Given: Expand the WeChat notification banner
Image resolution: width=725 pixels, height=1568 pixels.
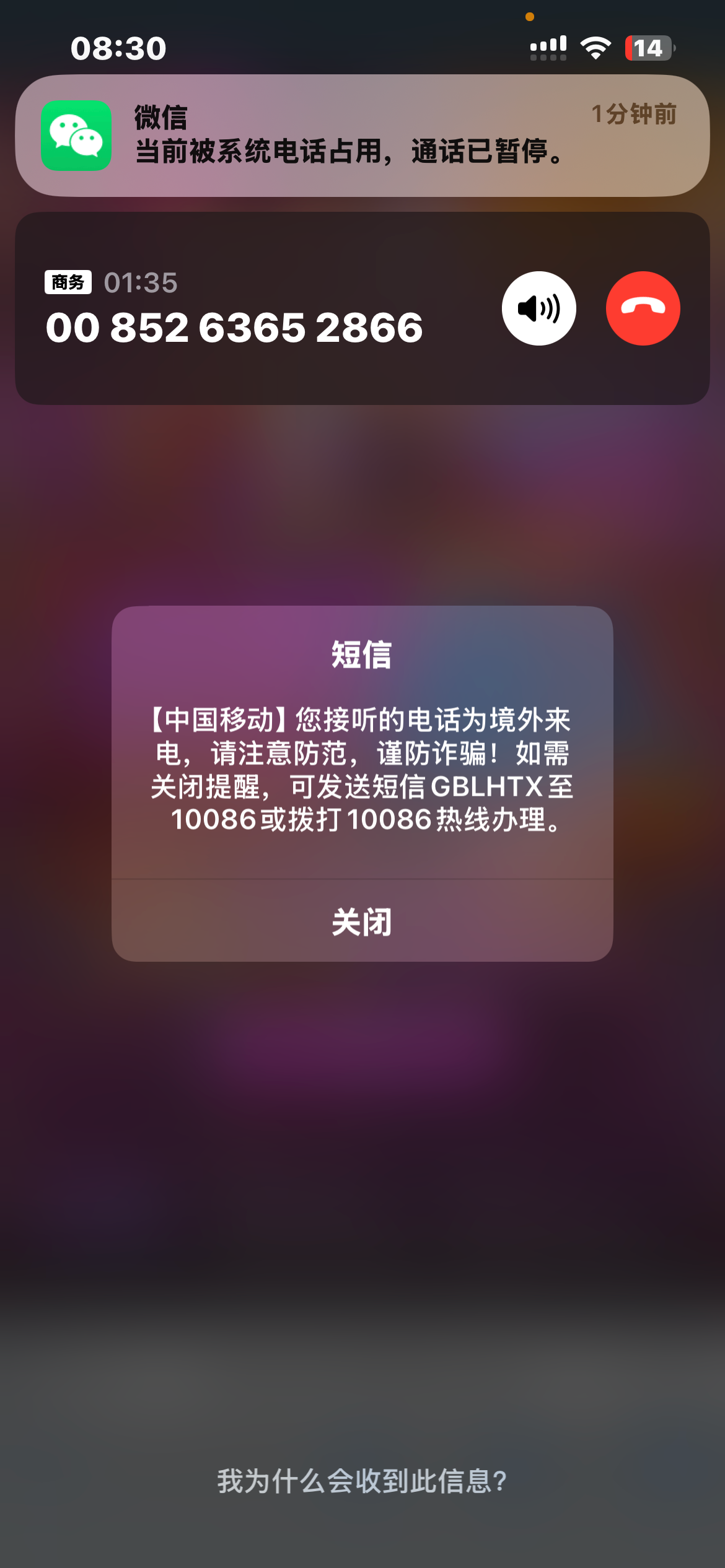Looking at the screenshot, I should [362, 135].
